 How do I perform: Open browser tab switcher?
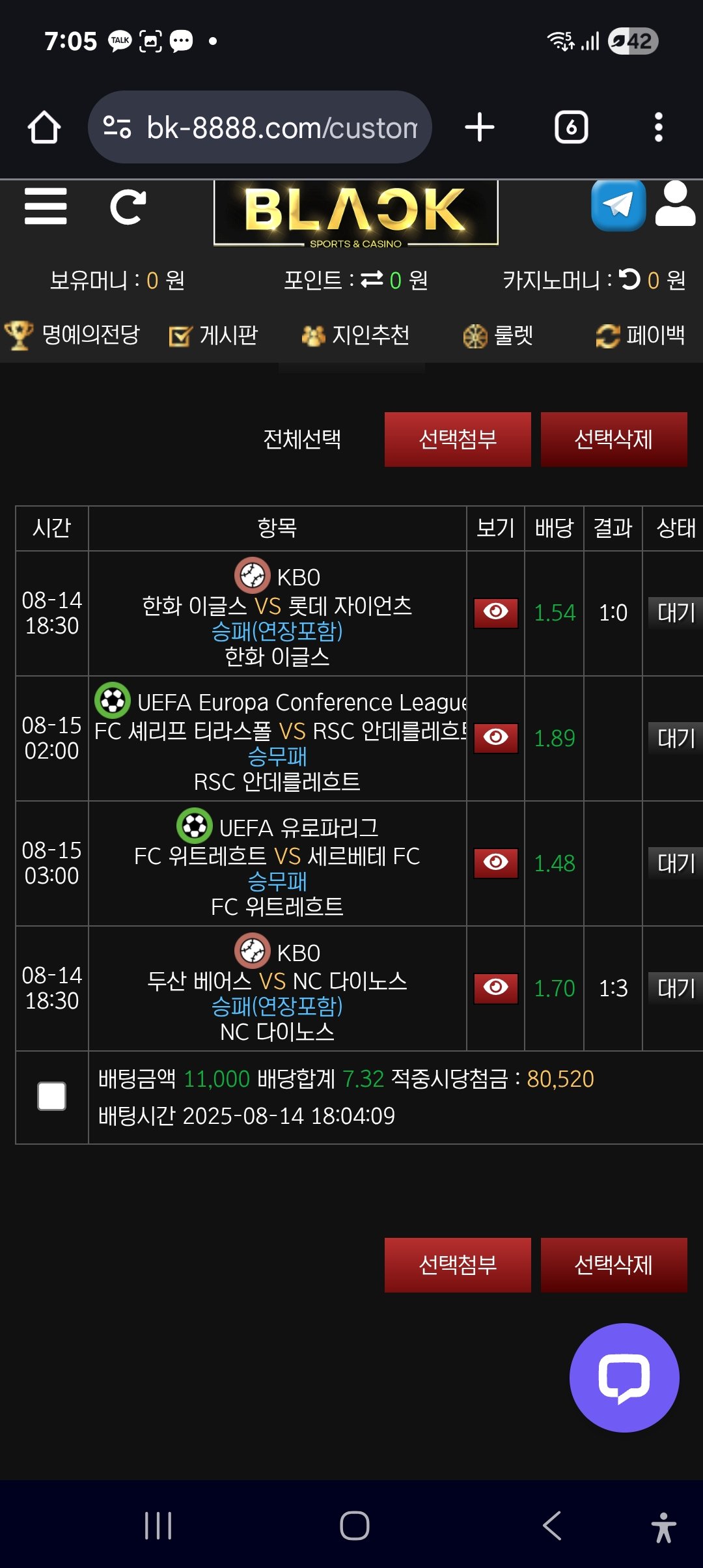pos(571,127)
